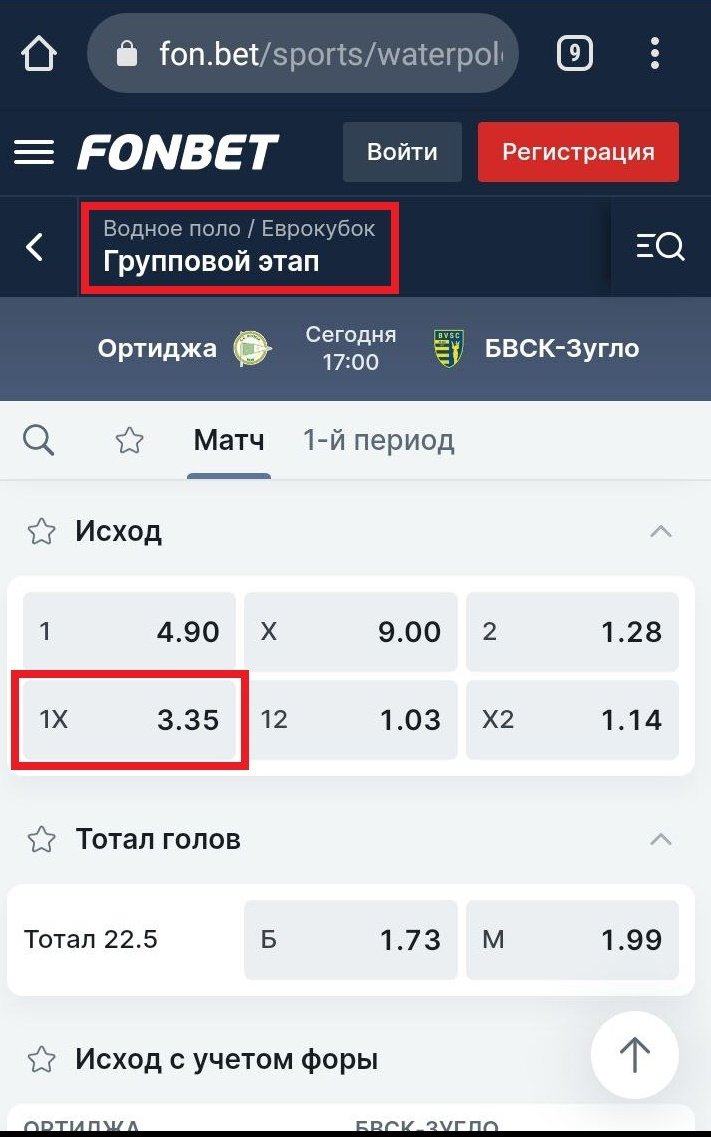Select the Матч tab
This screenshot has width=711, height=1137.
pos(229,440)
